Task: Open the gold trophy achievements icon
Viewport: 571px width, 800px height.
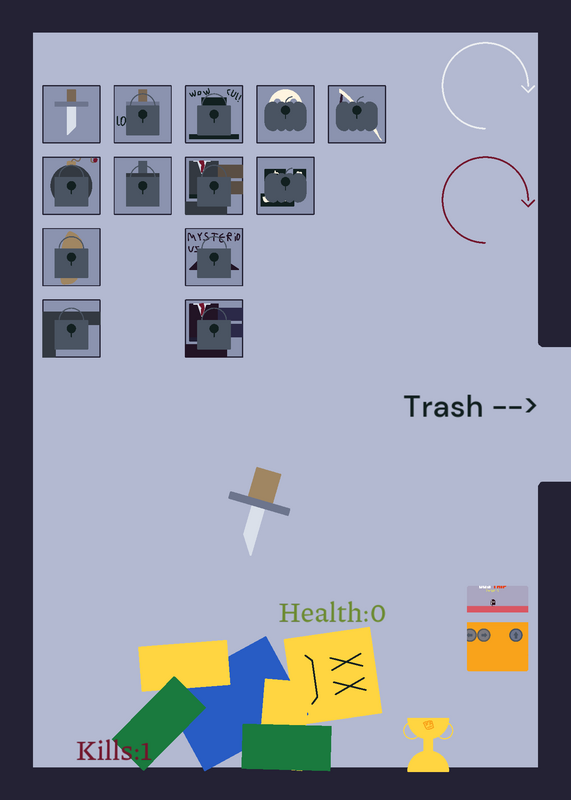Action: (428, 744)
